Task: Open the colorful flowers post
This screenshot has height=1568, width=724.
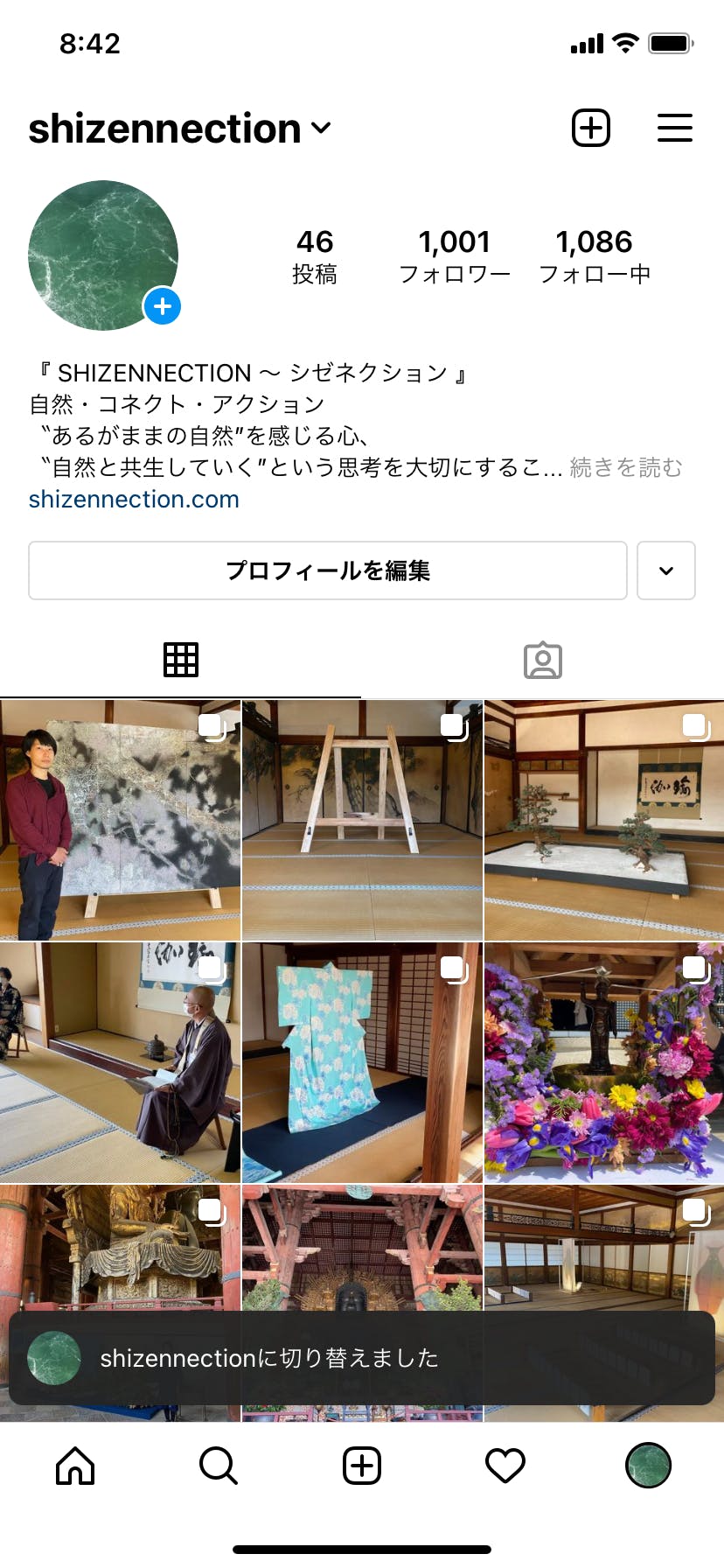Action: coord(604,1062)
